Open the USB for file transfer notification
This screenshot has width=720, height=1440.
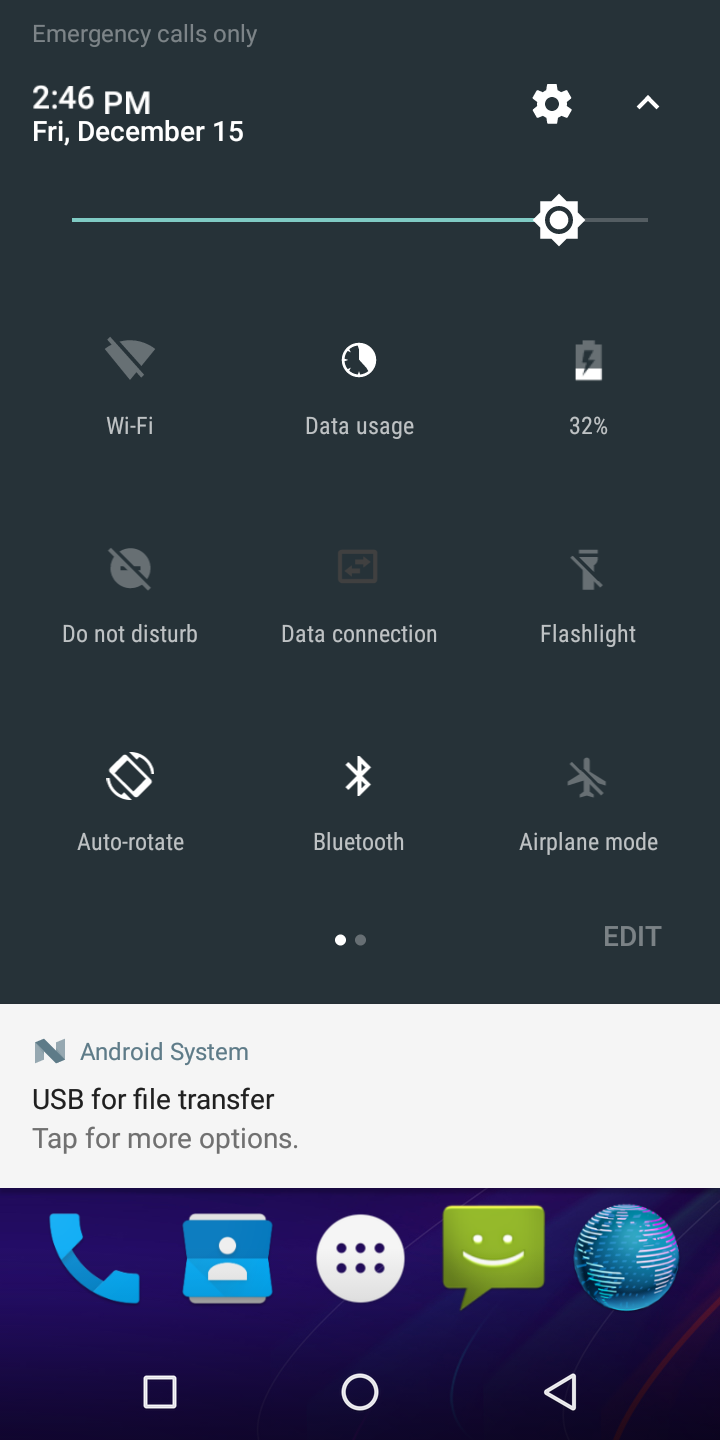click(x=360, y=1096)
